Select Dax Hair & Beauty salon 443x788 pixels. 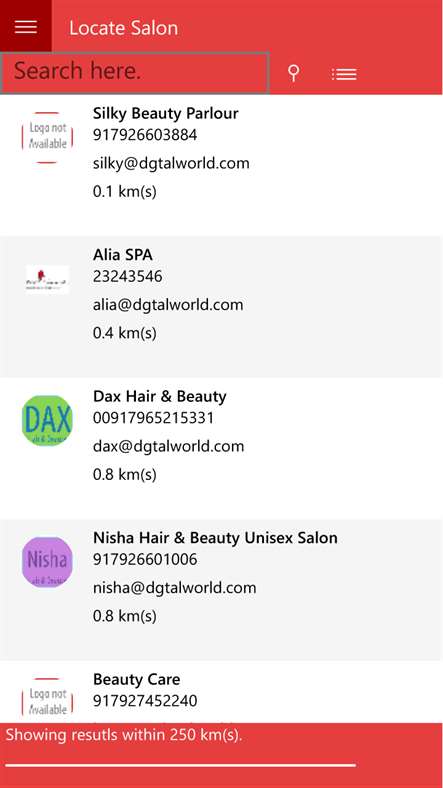(222, 448)
